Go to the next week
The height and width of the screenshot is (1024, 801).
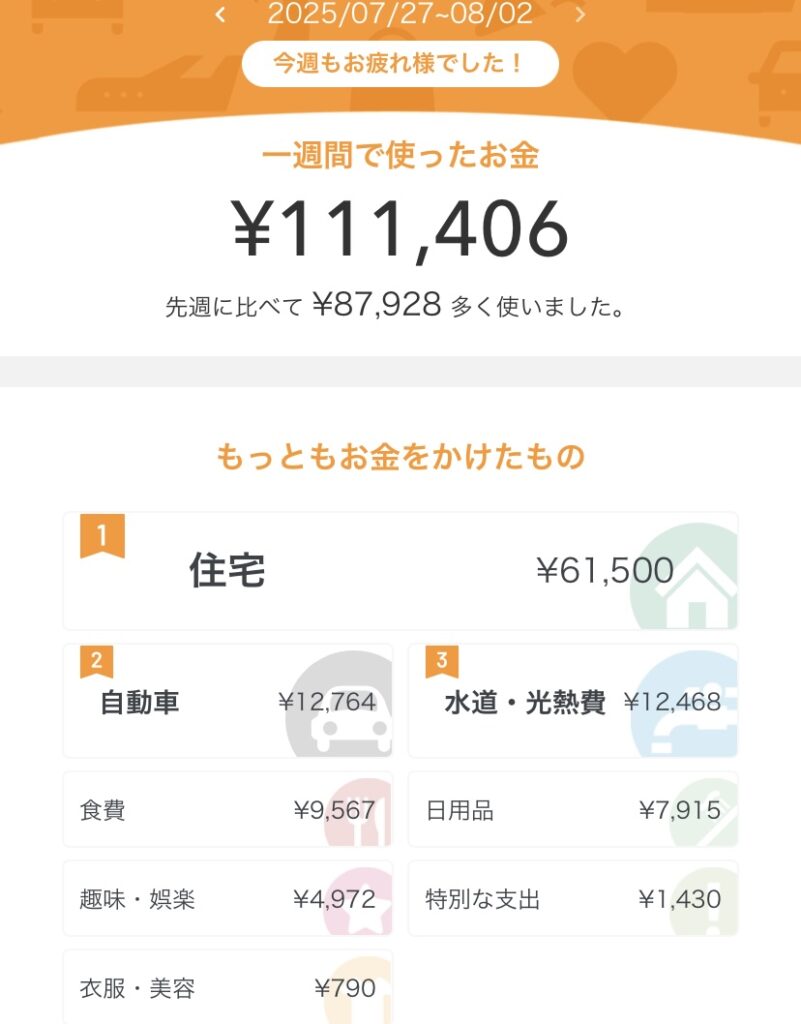tap(580, 15)
